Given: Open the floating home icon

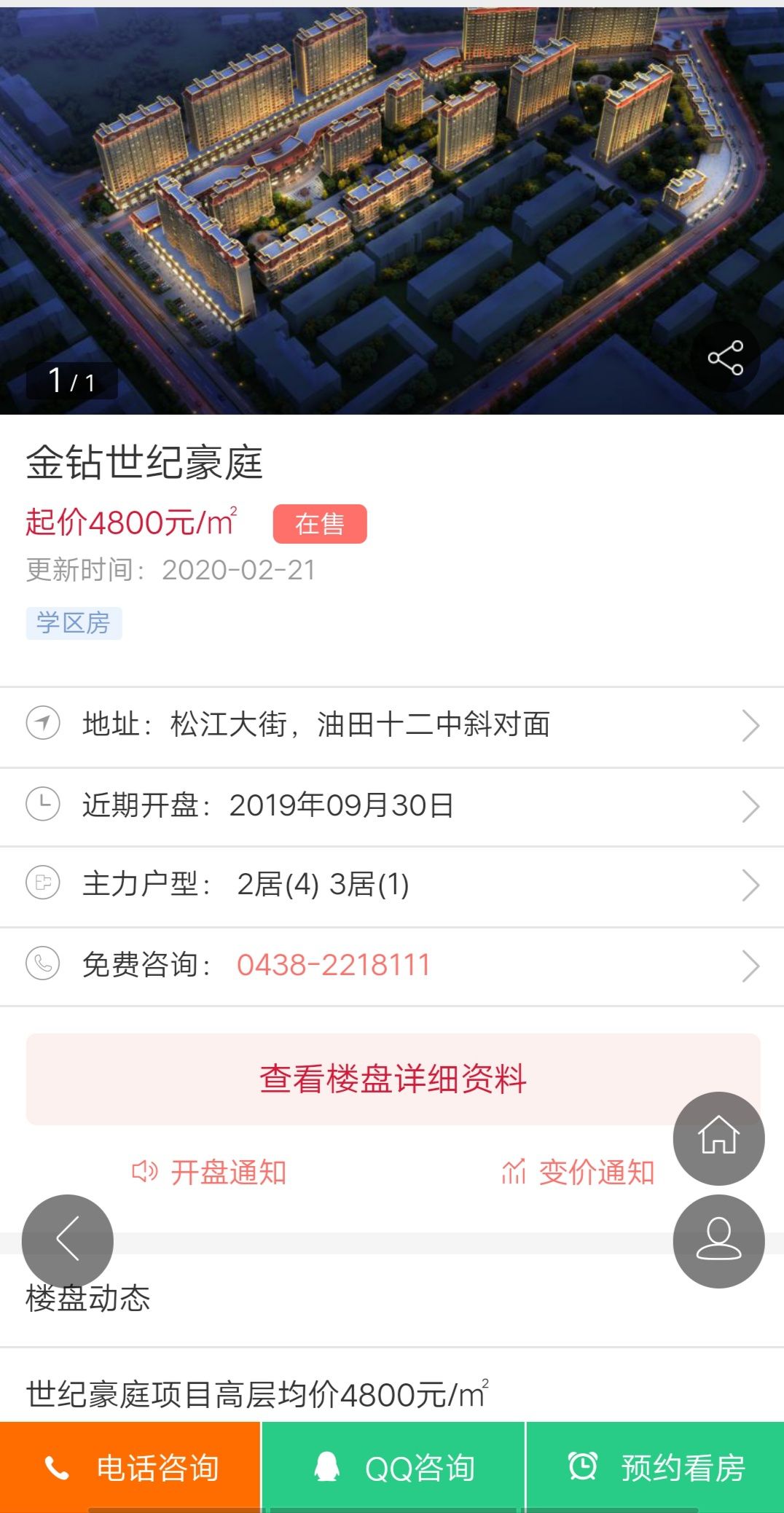Looking at the screenshot, I should pyautogui.click(x=718, y=1139).
